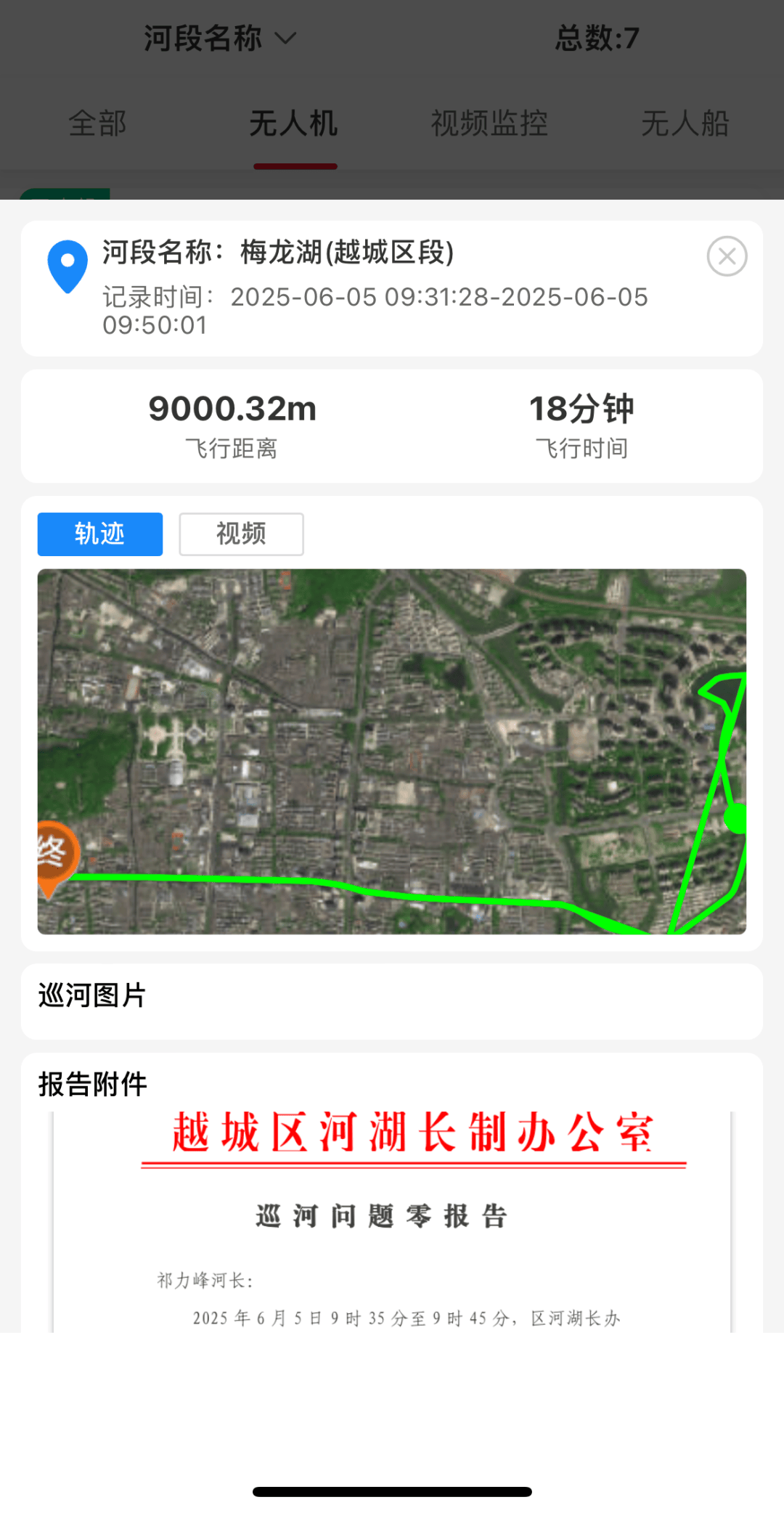The height and width of the screenshot is (1513, 784).
Task: Close the 梅龙湖 record detail panel
Action: pos(727,256)
